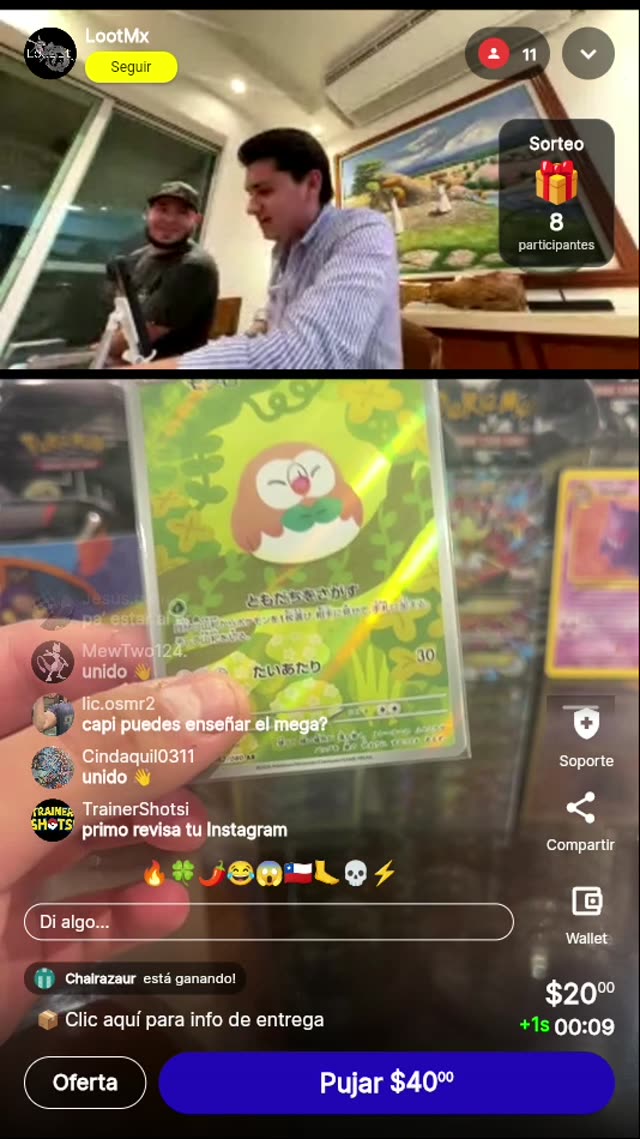640x1139 pixels.
Task: Open Soporte support
Action: [586, 735]
